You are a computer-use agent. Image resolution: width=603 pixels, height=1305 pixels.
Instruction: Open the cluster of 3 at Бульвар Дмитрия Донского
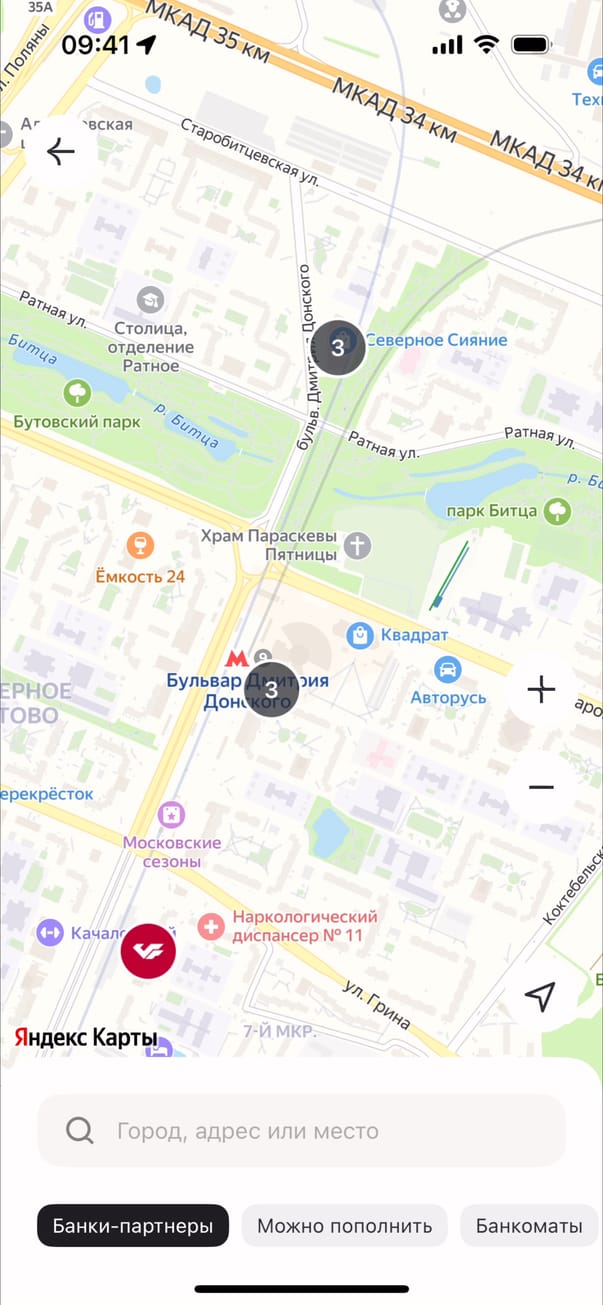tap(271, 689)
